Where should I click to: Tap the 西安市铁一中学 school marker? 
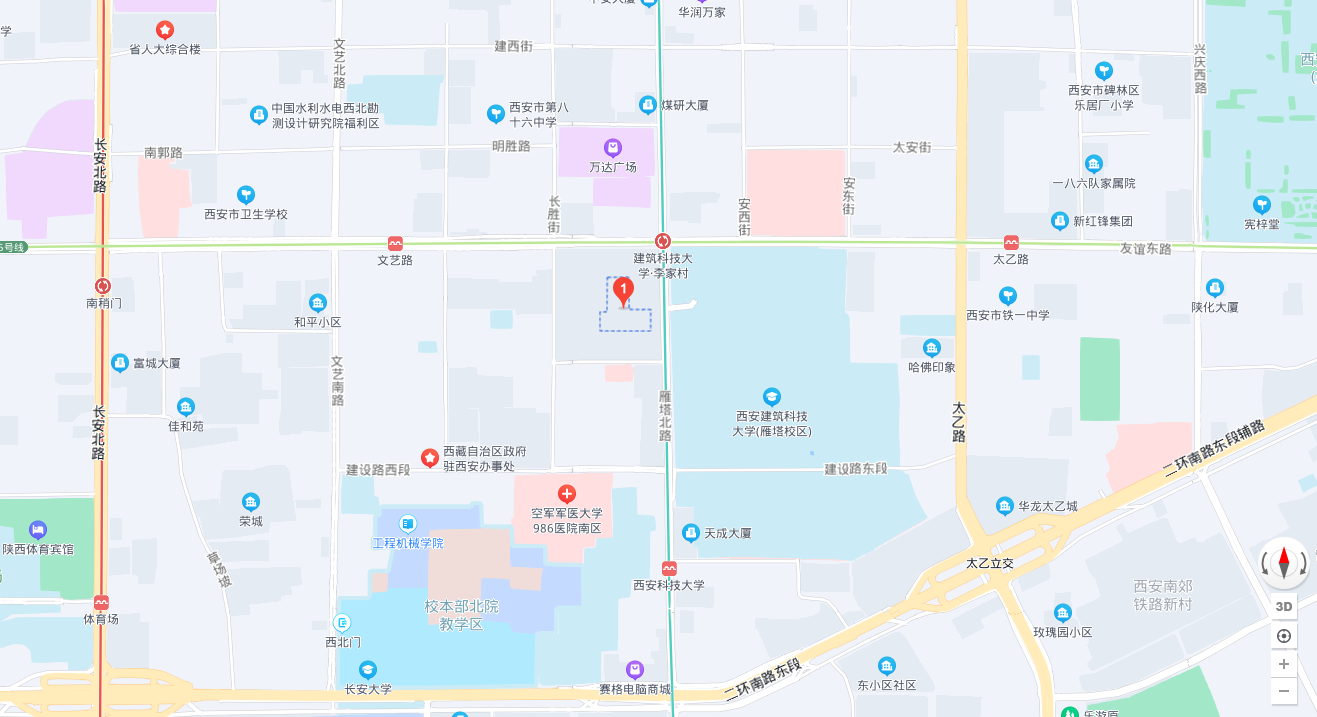[x=1008, y=296]
